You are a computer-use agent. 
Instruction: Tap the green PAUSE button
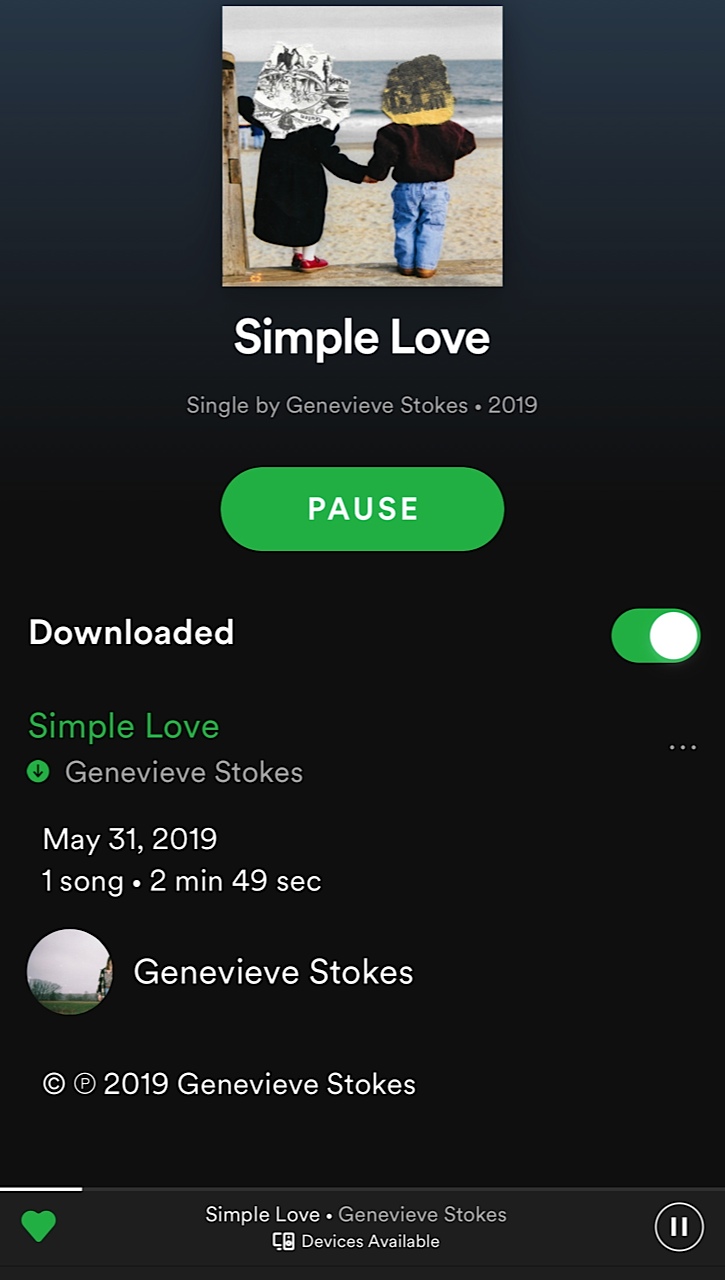point(362,509)
